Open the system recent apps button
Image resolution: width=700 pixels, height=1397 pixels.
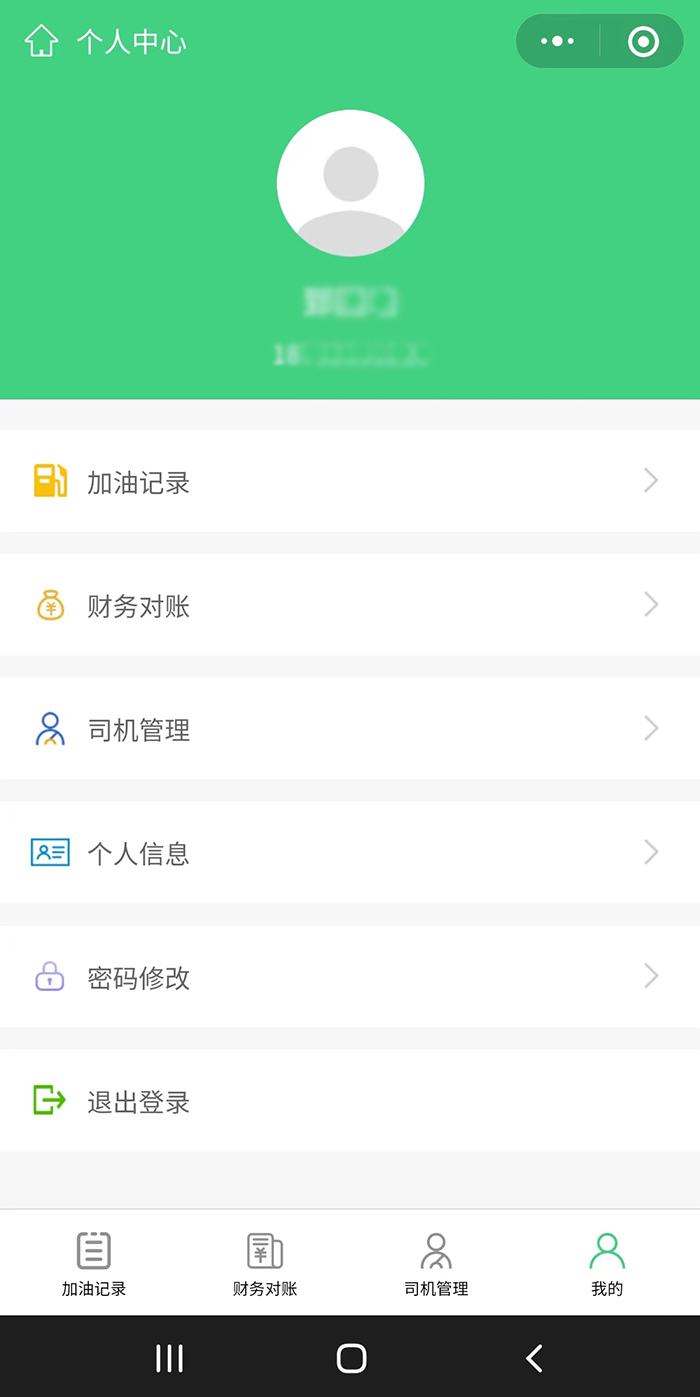click(169, 1357)
